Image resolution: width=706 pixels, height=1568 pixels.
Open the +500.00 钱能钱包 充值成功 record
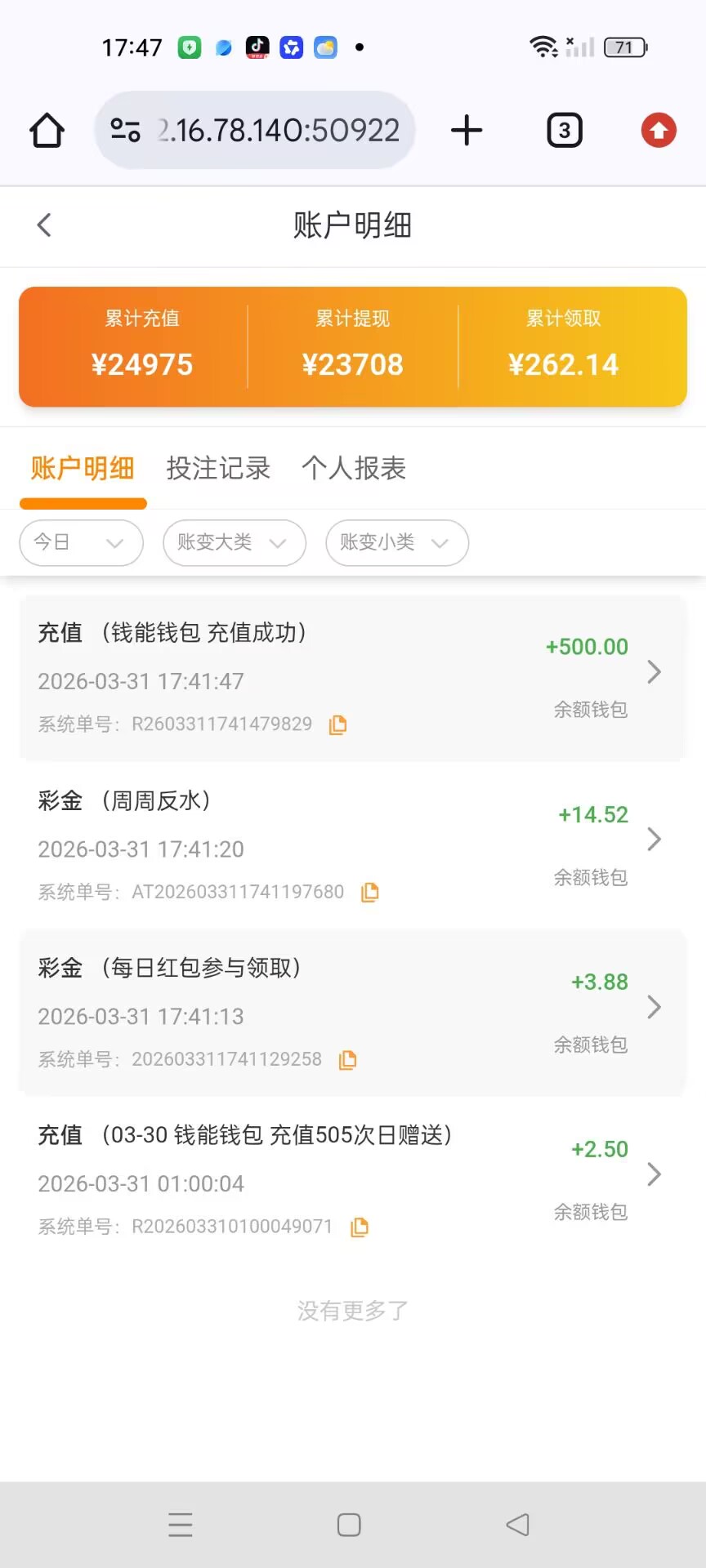tap(351, 678)
